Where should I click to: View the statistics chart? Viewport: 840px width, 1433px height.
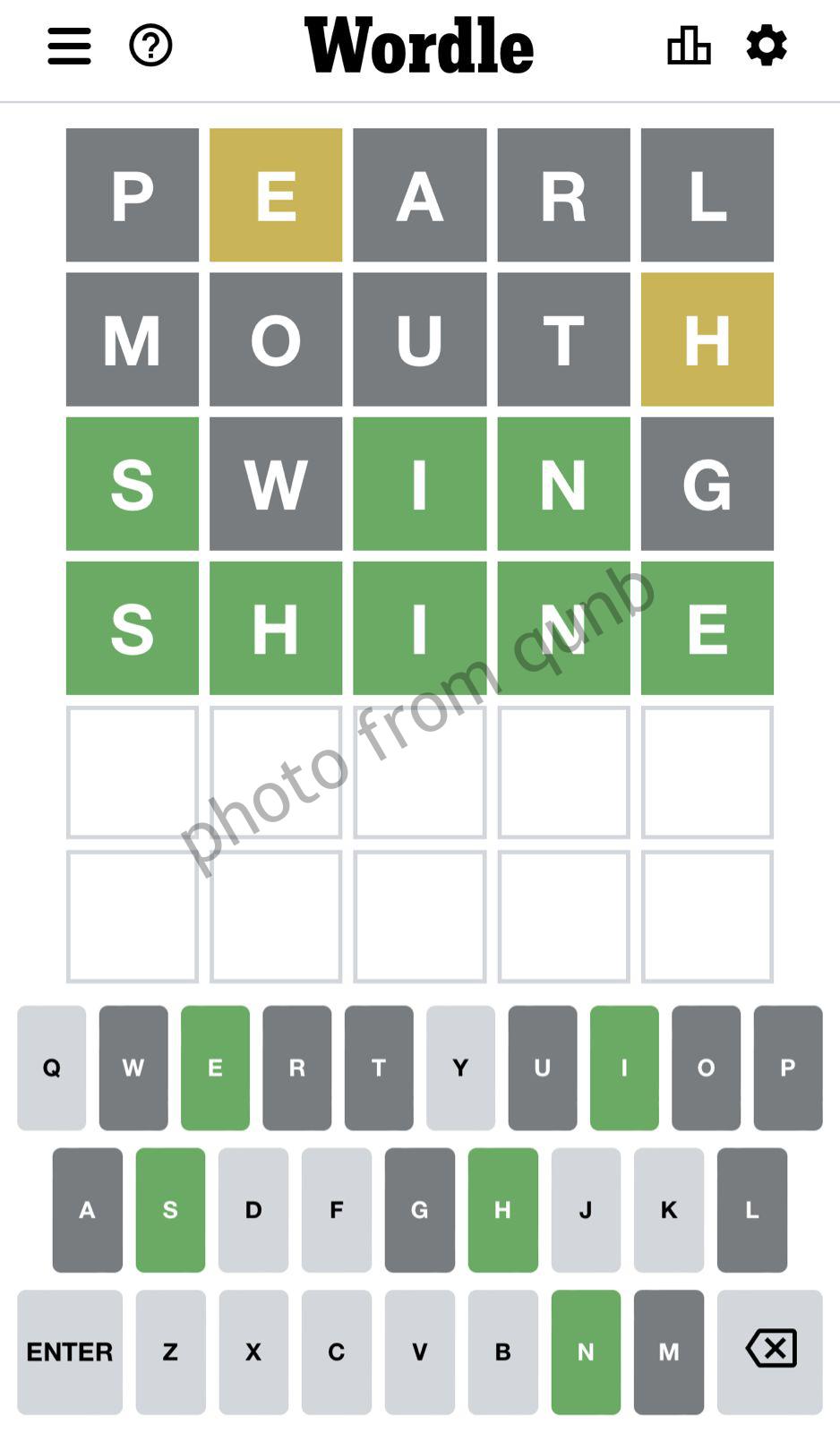coord(689,46)
